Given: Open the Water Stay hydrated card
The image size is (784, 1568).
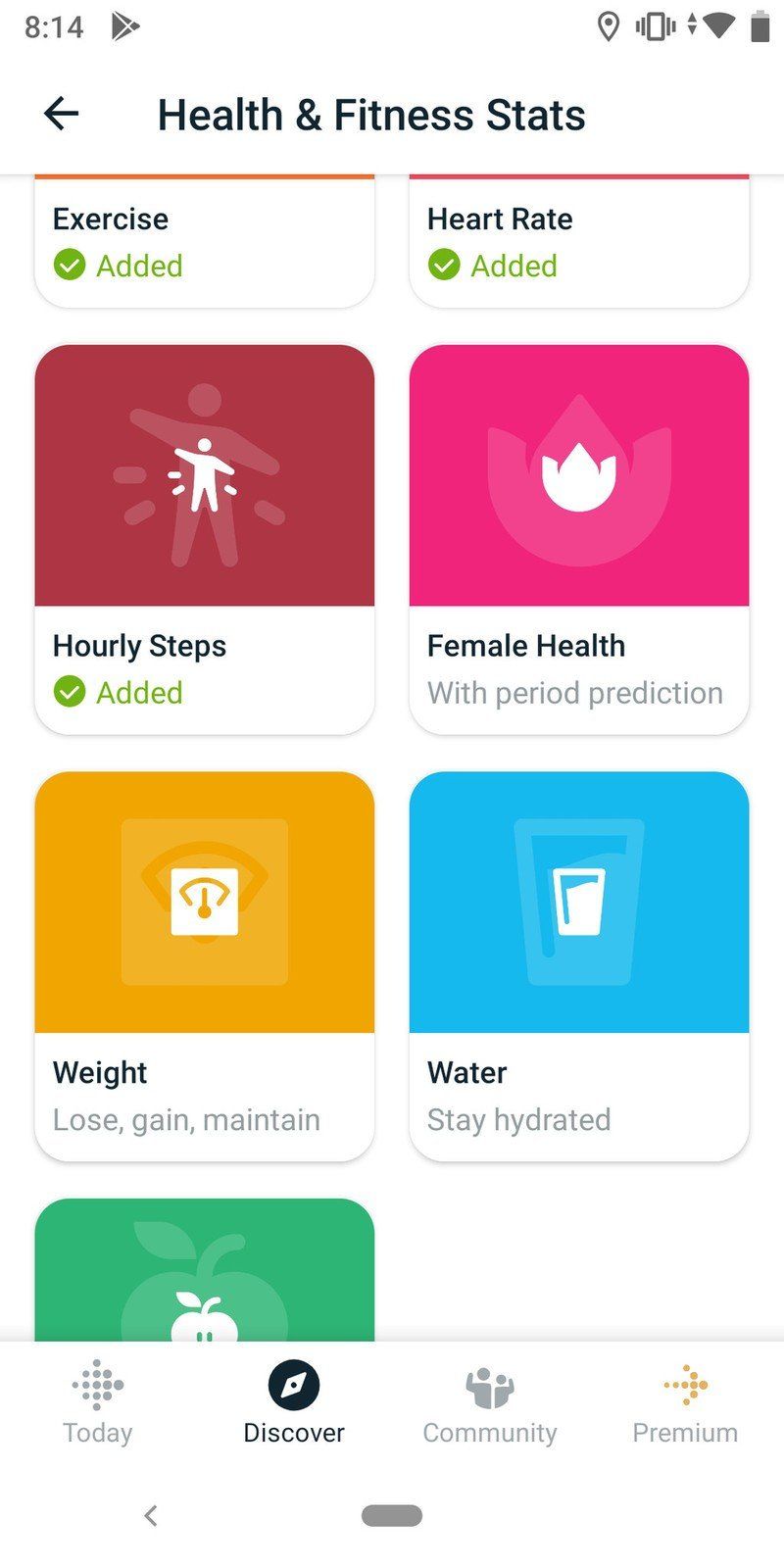Looking at the screenshot, I should click(579, 964).
